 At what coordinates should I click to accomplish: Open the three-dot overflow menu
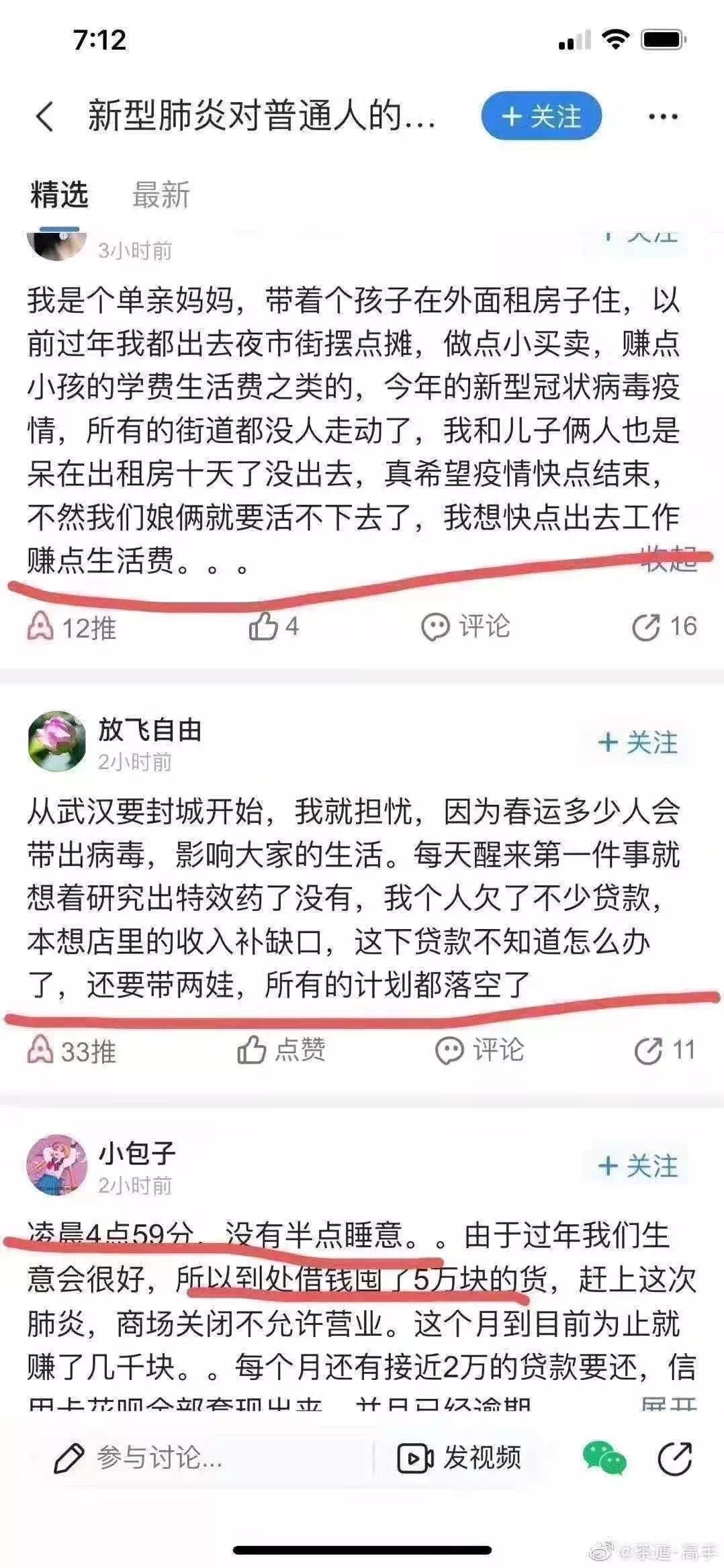(663, 117)
